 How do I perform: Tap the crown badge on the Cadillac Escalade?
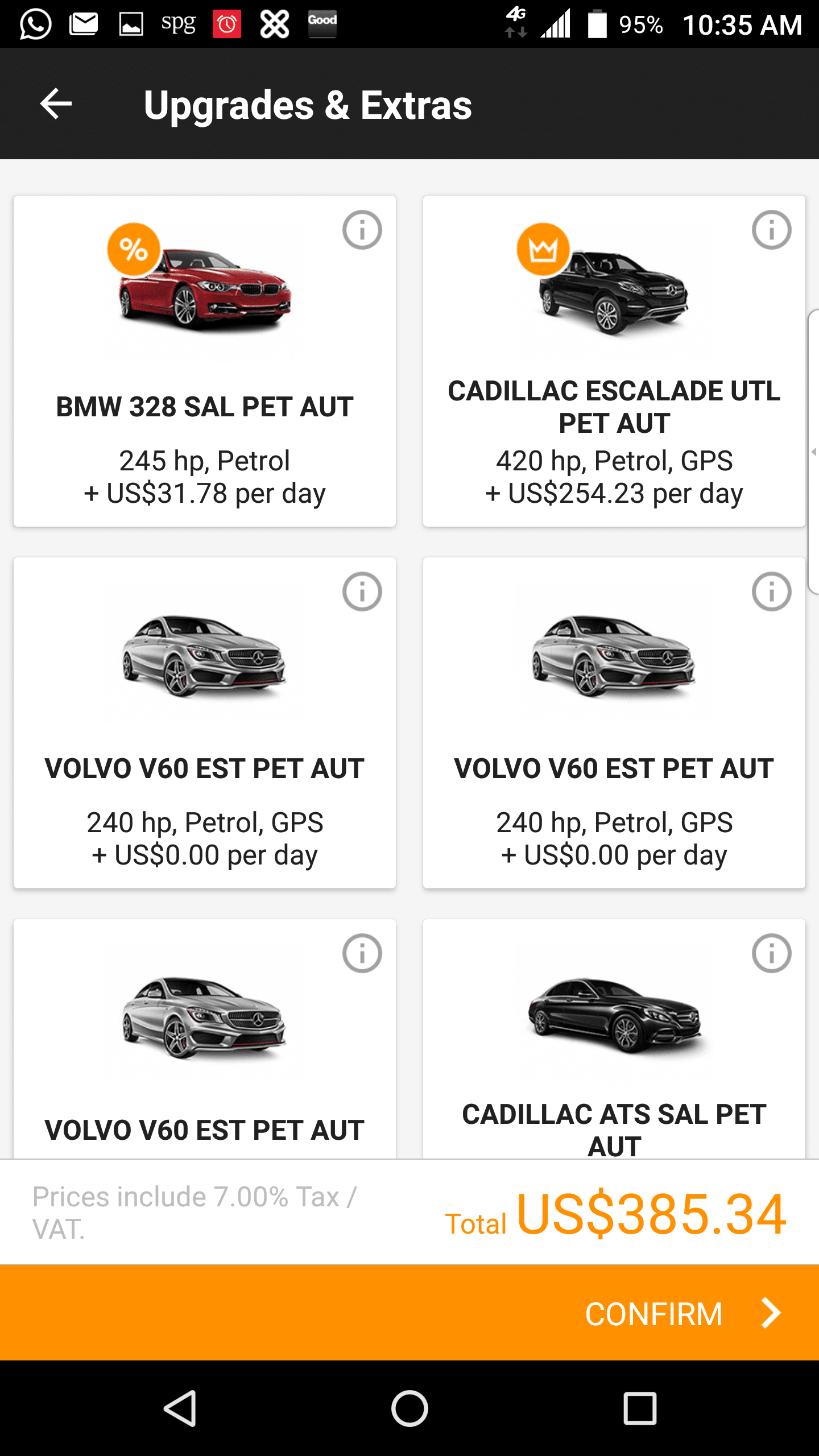point(544,249)
